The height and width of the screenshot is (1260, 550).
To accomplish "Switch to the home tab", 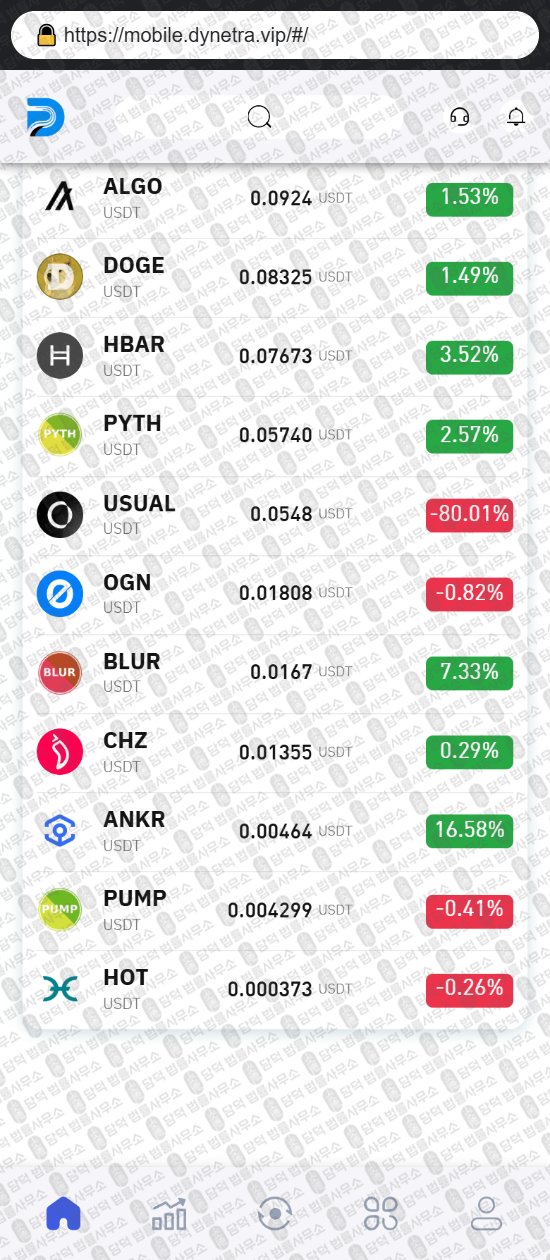I will pos(63,1213).
